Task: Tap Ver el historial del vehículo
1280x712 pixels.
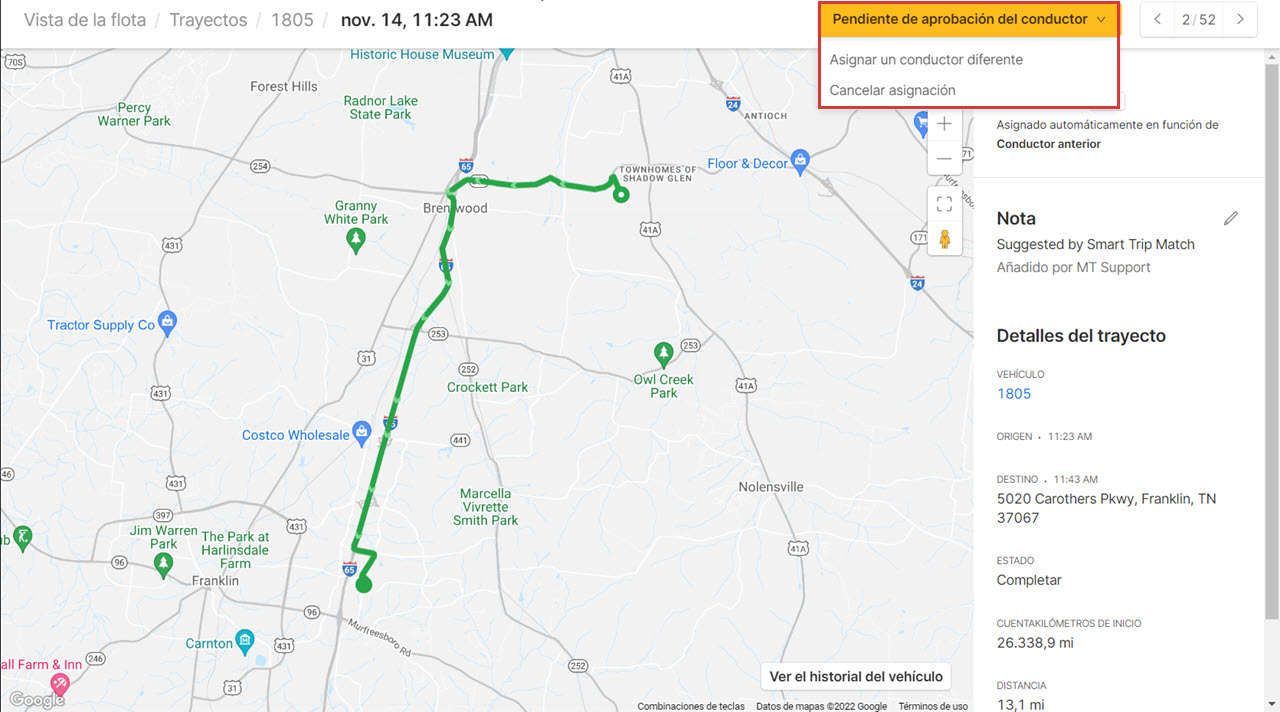Action: pos(856,677)
